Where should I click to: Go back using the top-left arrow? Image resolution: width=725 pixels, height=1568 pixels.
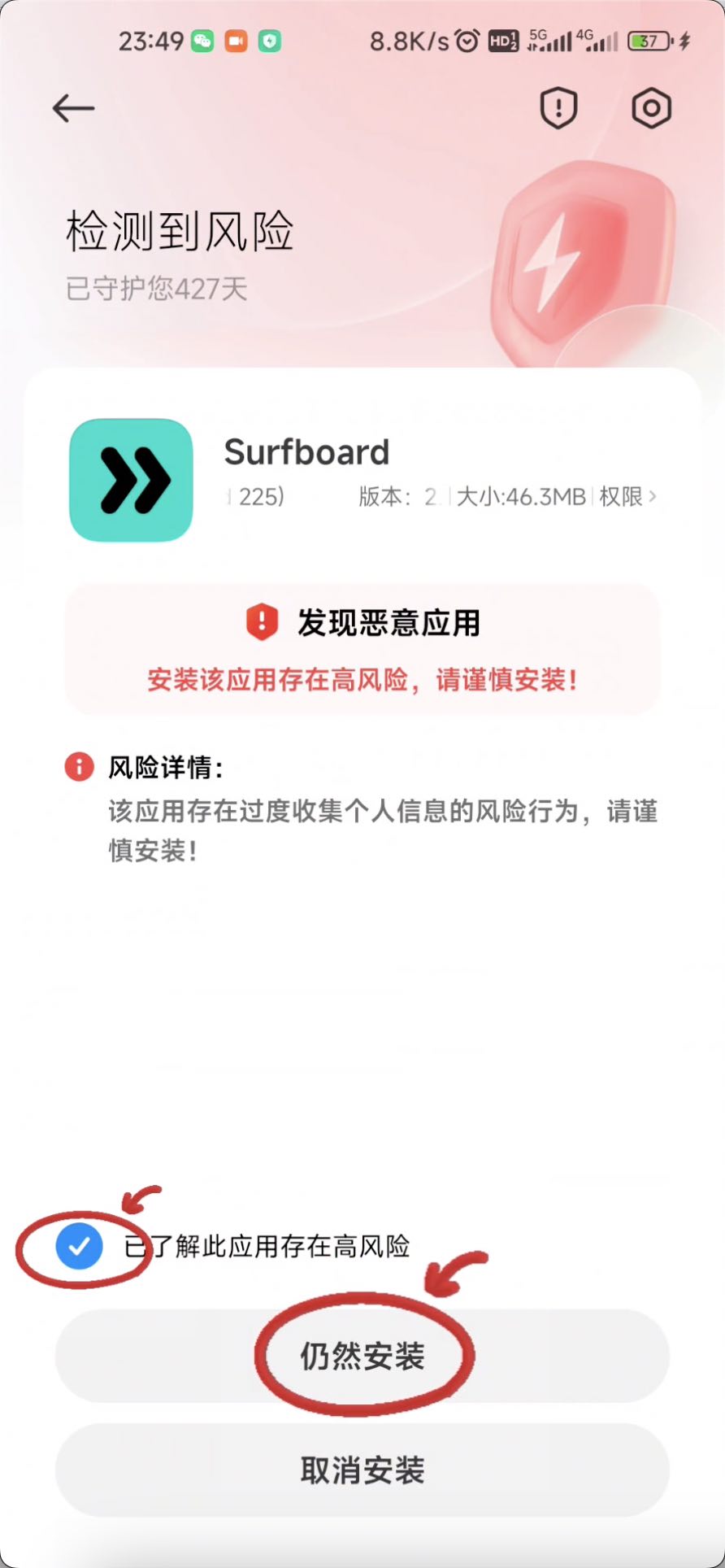[73, 108]
